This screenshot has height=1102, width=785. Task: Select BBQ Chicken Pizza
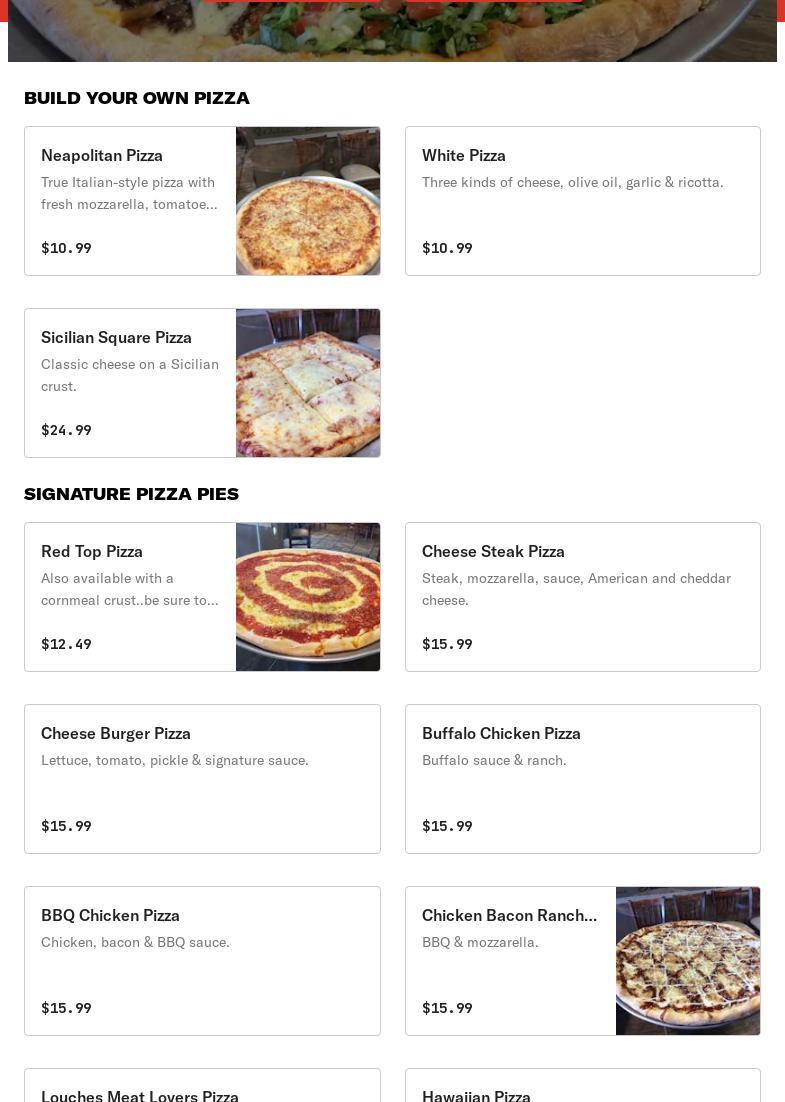202,961
